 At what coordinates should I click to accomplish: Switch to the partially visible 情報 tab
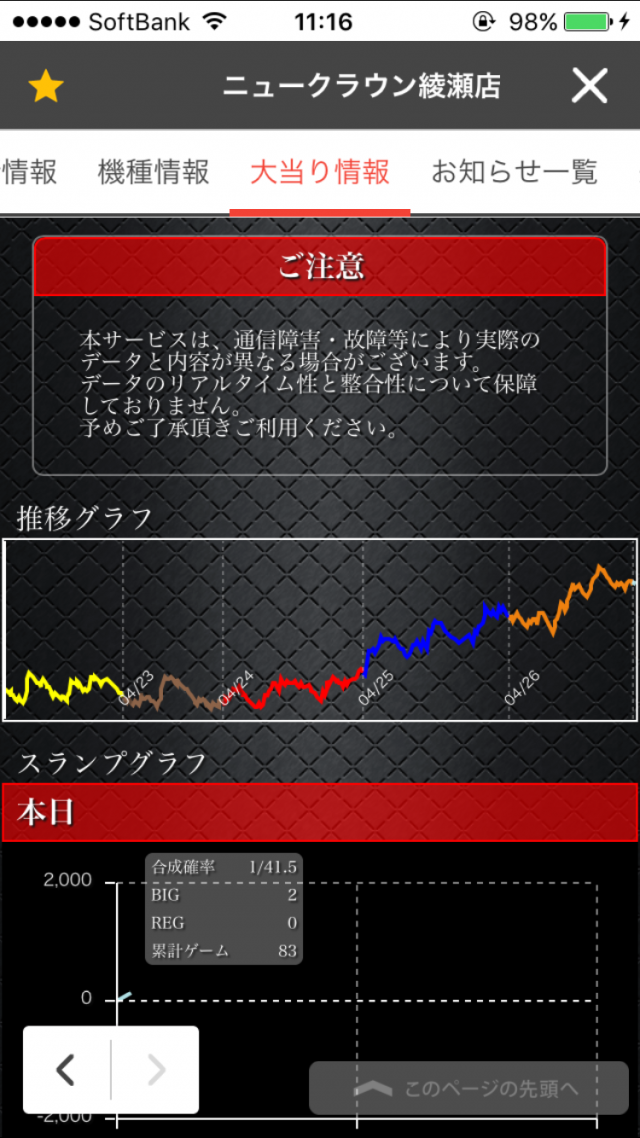(x=28, y=172)
